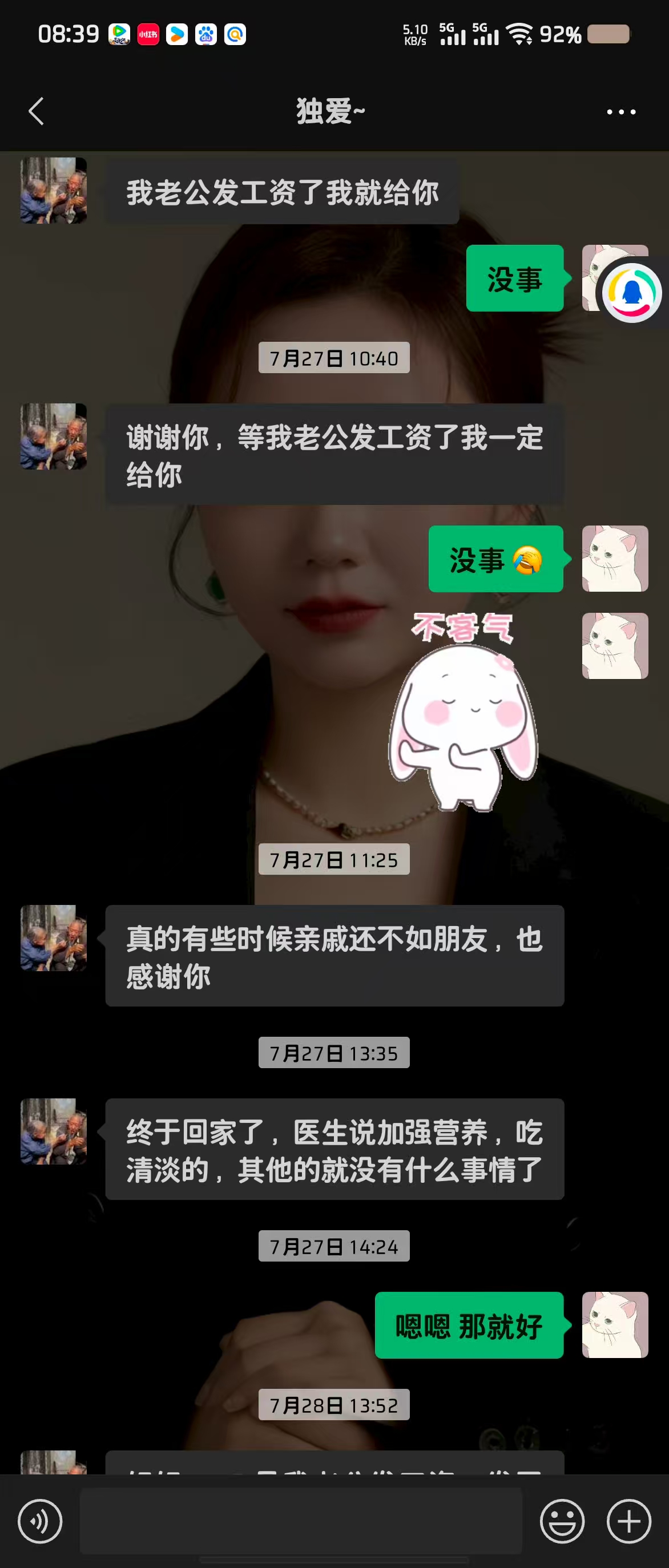This screenshot has height=1568, width=669.
Task: Tap the message text input field
Action: pos(301,1521)
